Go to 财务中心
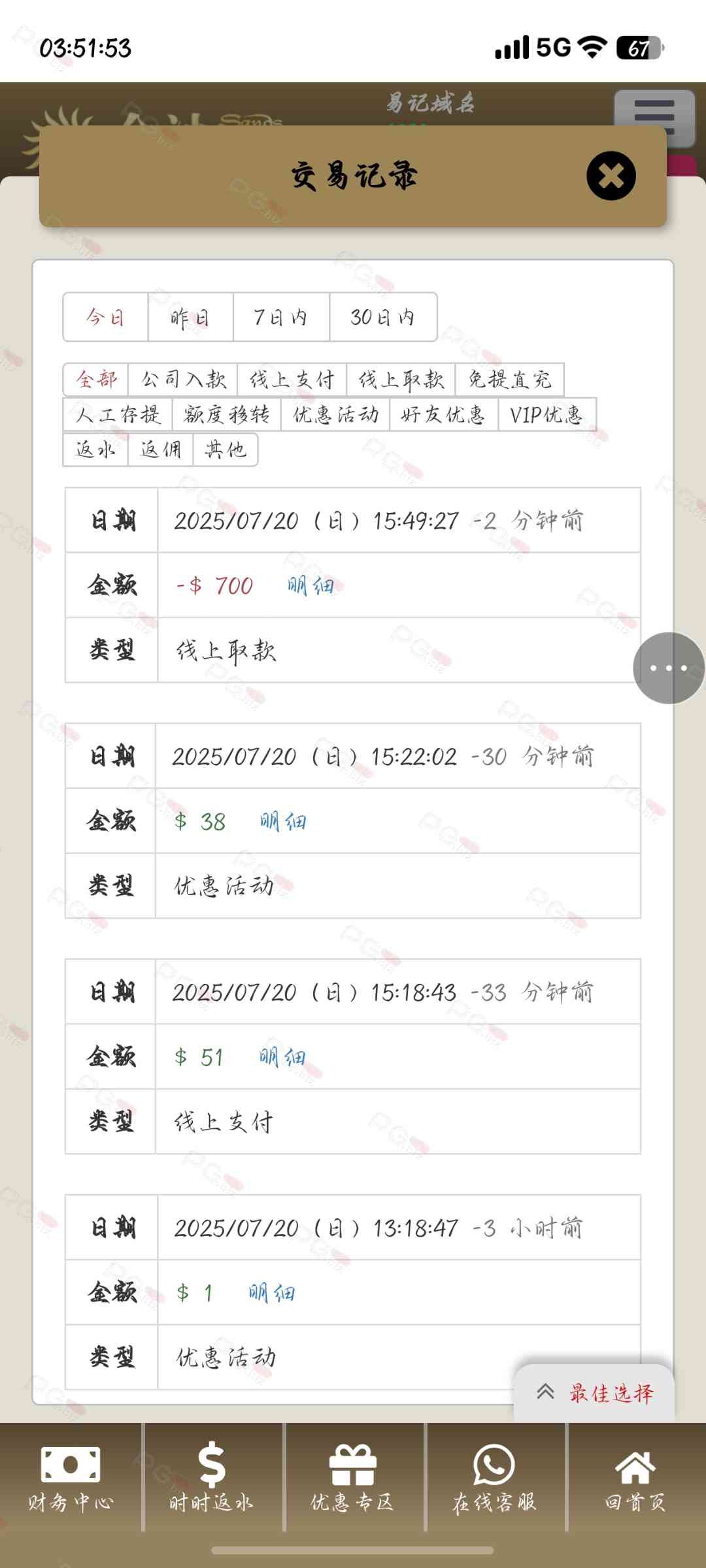The height and width of the screenshot is (1568, 706). pos(71,1478)
